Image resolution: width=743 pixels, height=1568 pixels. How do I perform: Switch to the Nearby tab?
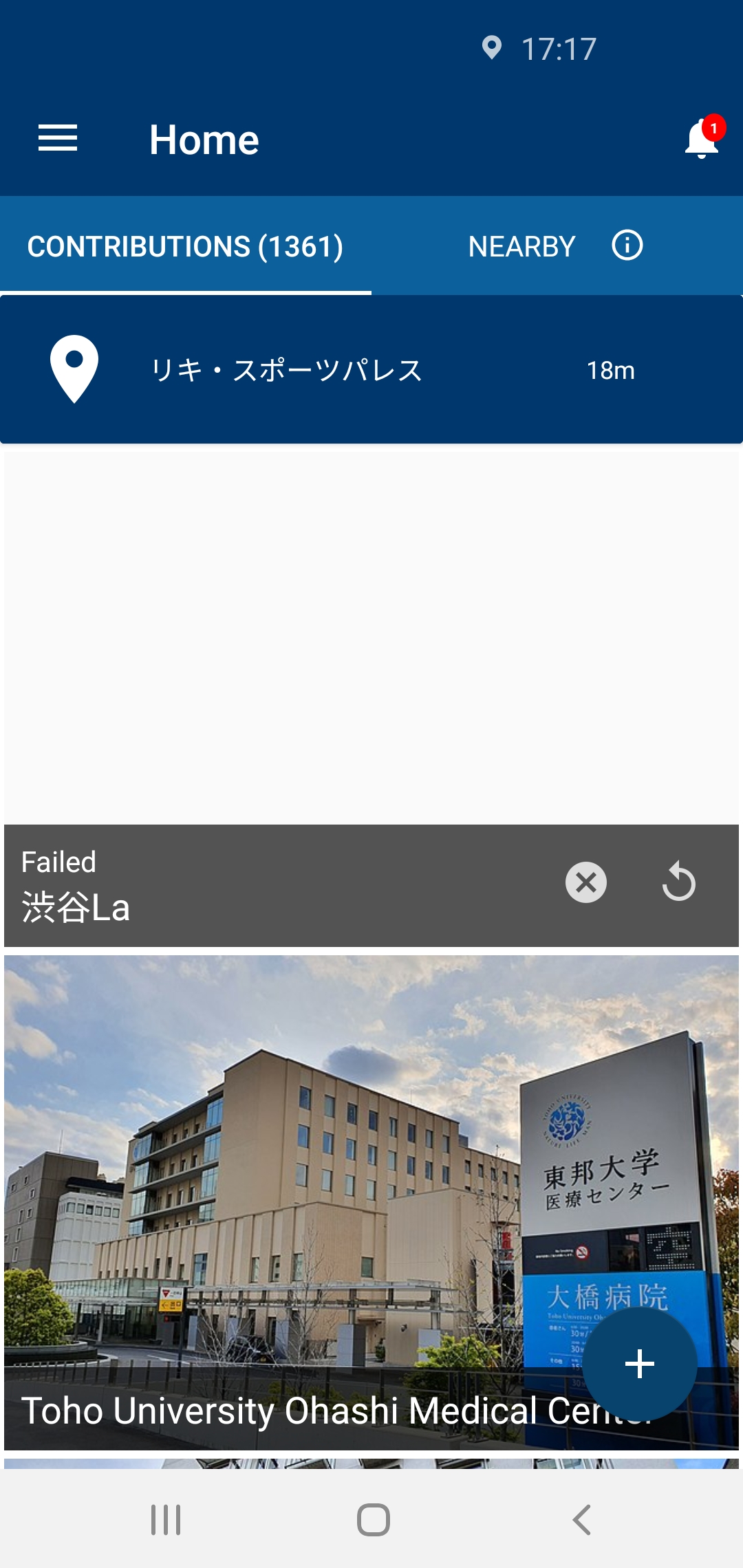point(521,246)
